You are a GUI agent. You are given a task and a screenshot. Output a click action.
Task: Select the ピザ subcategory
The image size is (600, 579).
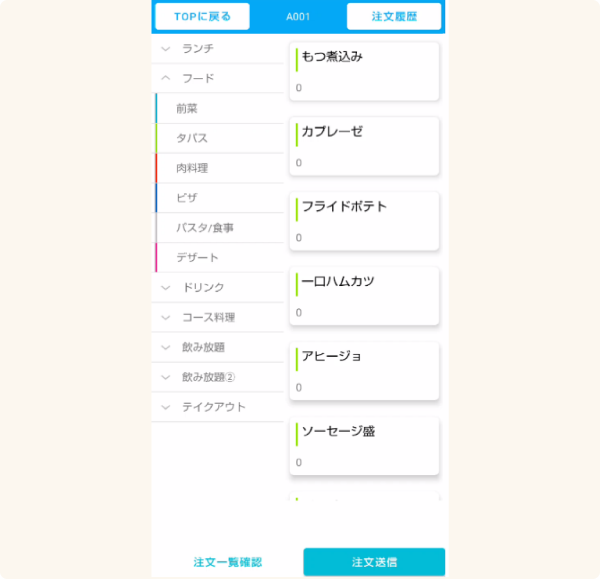coord(220,198)
